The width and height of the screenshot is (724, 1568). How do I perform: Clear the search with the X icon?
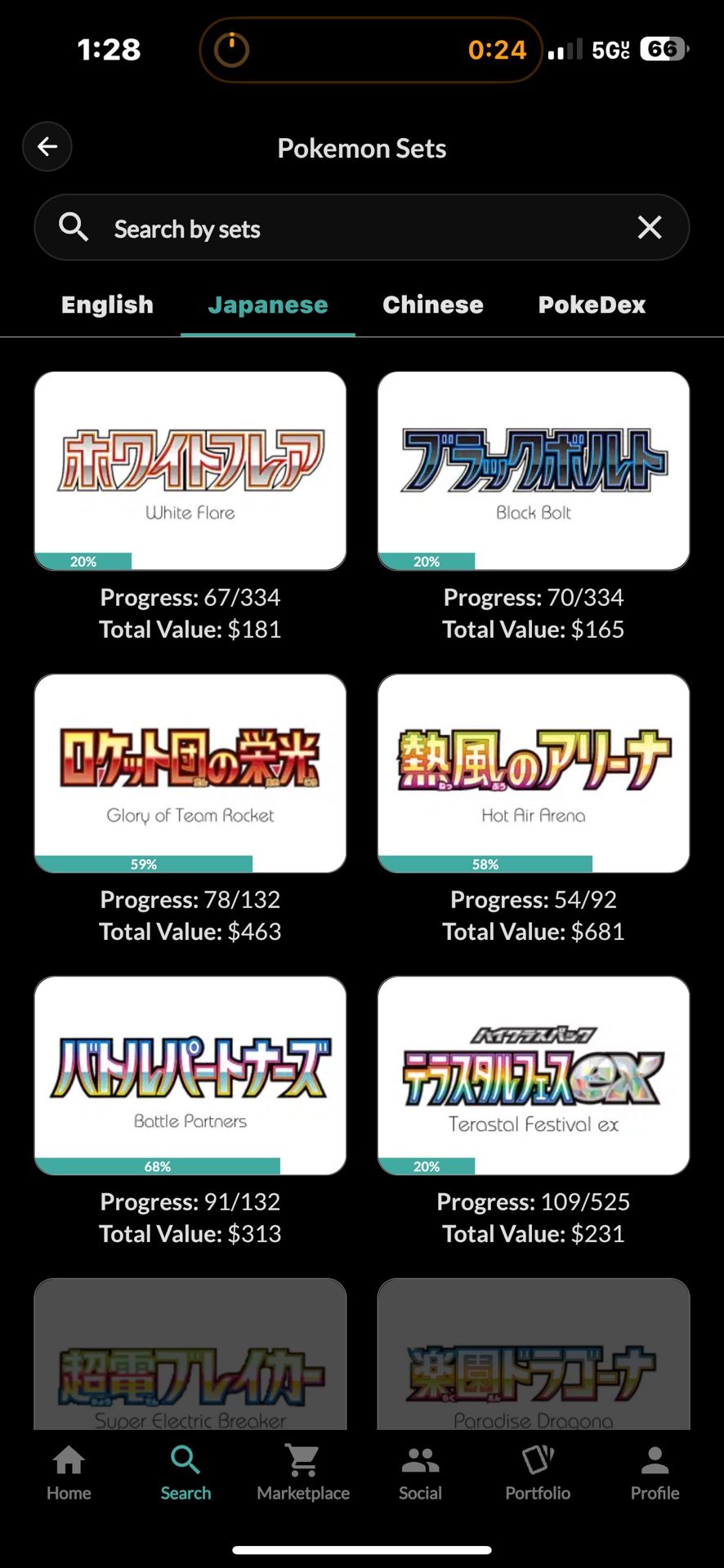[649, 228]
